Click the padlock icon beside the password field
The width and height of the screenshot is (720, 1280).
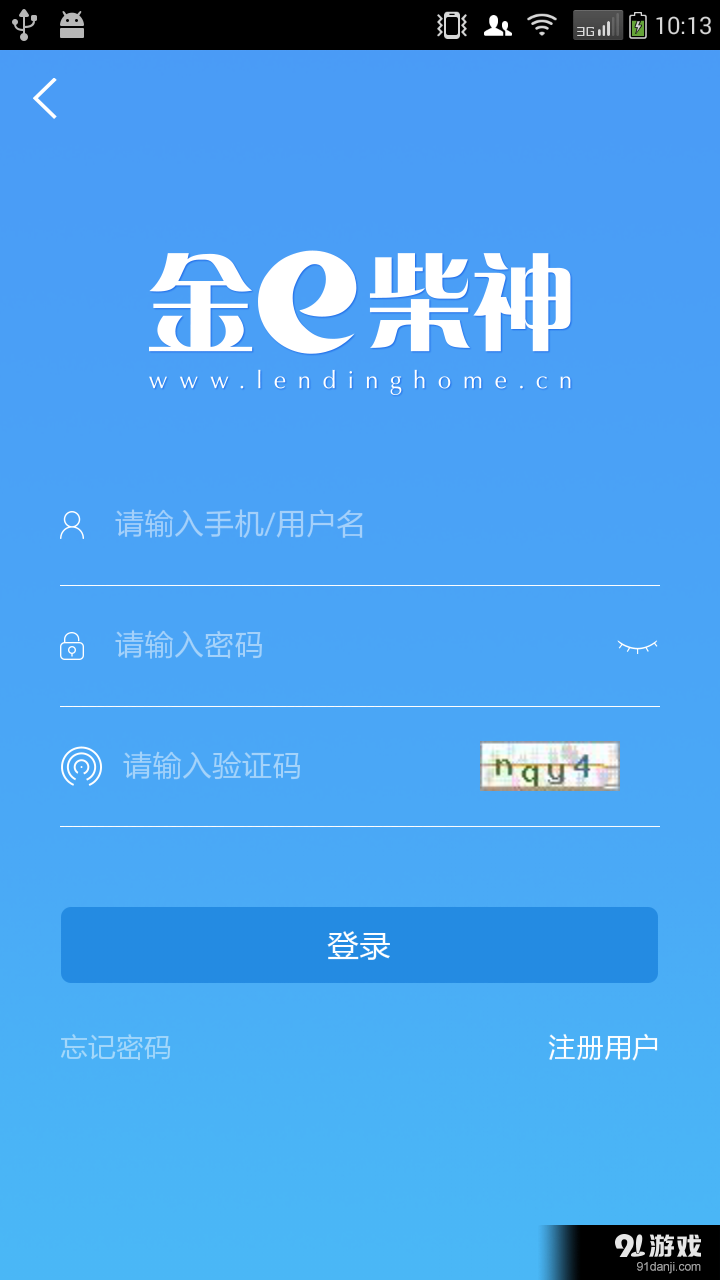pos(70,645)
